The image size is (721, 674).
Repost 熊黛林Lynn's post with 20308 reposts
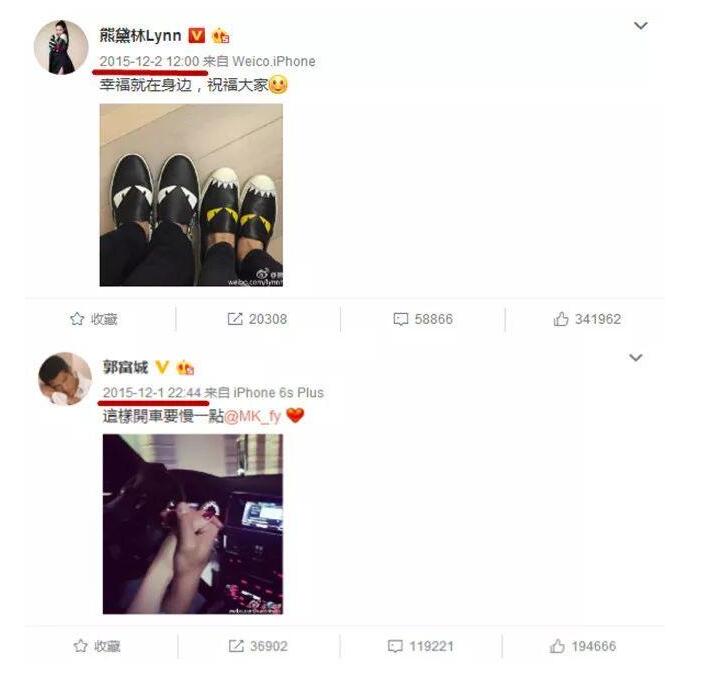(x=257, y=319)
